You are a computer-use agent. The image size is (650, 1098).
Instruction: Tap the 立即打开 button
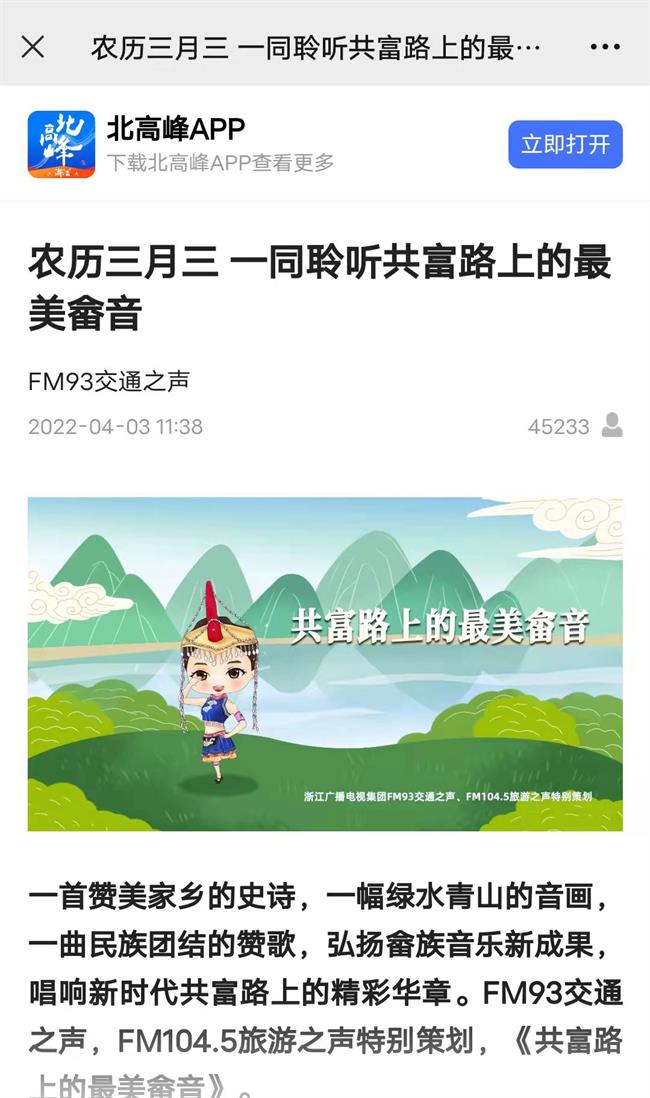tap(565, 144)
